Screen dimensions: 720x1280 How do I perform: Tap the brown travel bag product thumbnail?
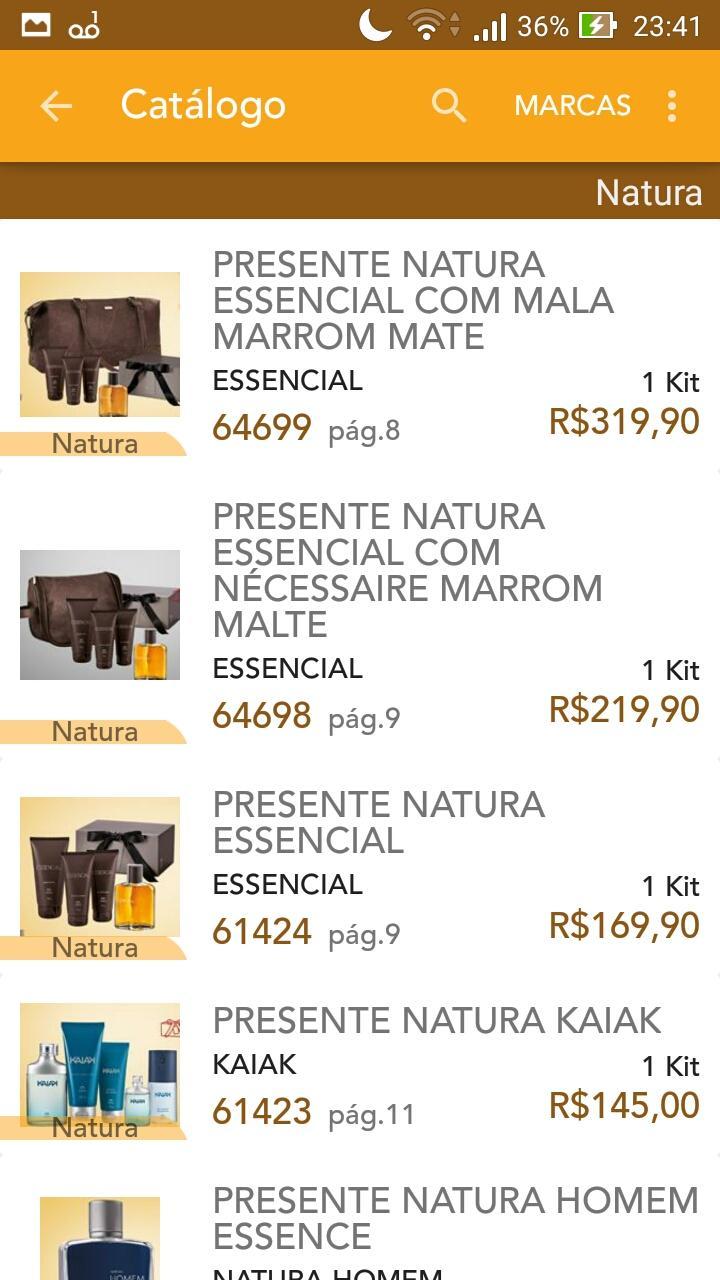(x=99, y=343)
